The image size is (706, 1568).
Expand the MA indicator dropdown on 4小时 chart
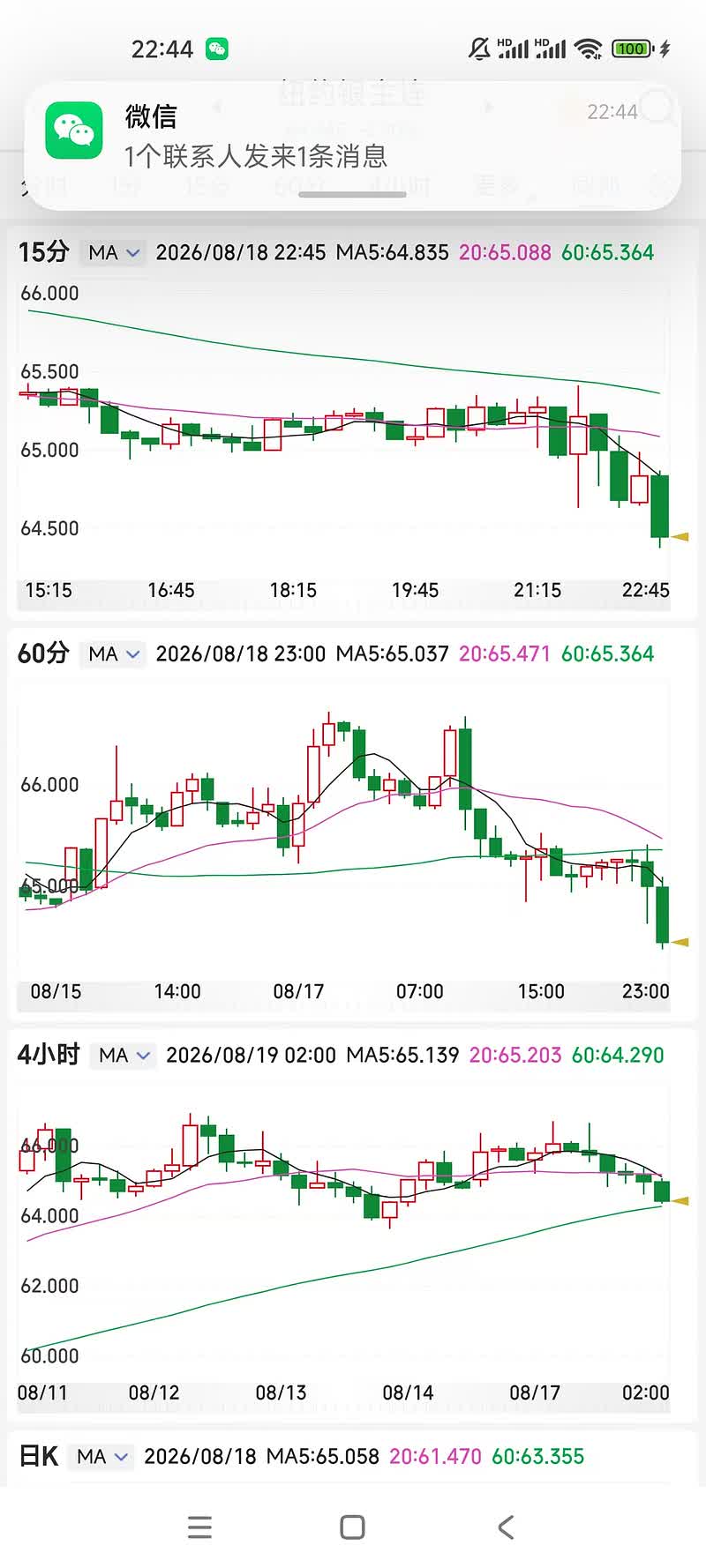point(124,1056)
